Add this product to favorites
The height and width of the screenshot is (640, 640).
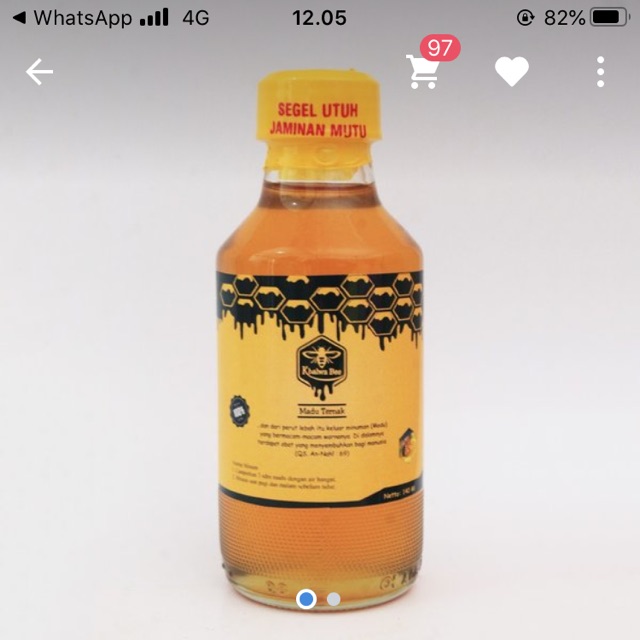click(x=512, y=72)
